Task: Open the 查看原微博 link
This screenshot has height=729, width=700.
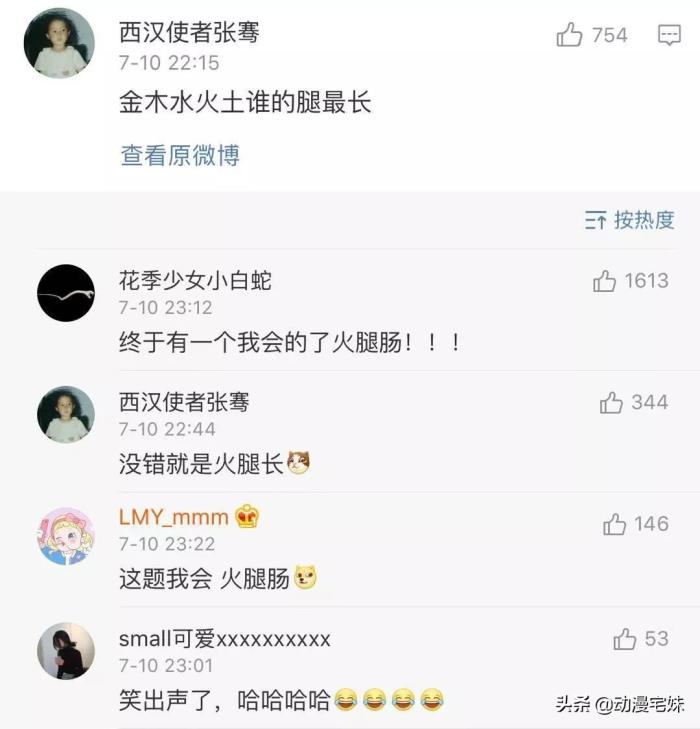Action: click(x=180, y=156)
